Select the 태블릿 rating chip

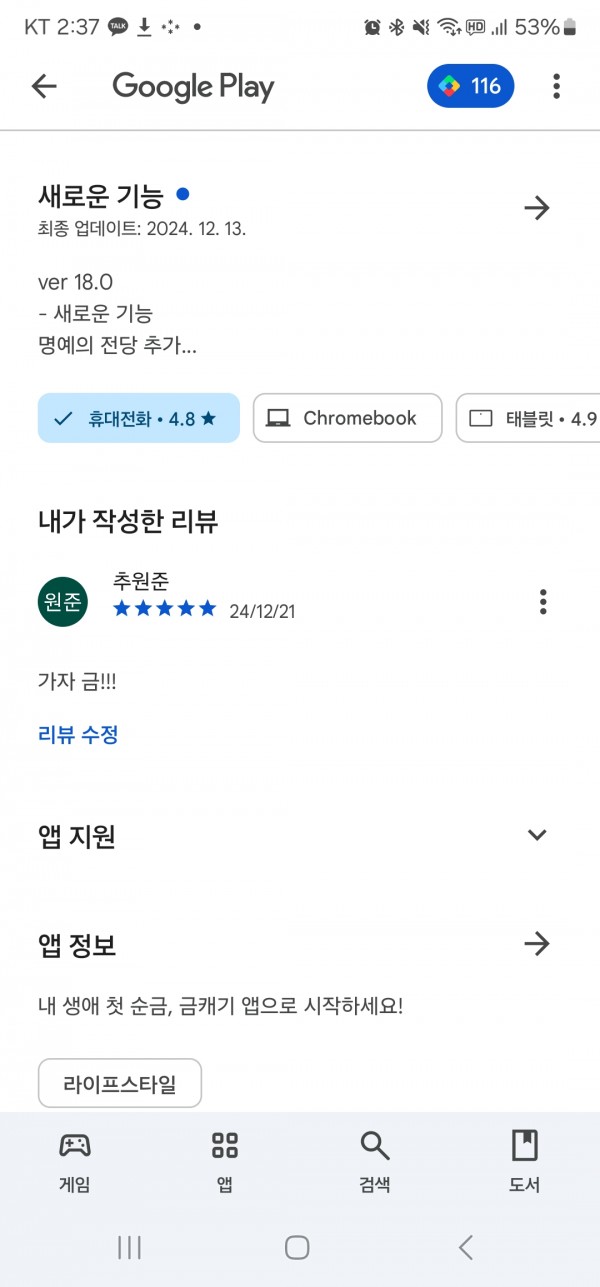528,418
